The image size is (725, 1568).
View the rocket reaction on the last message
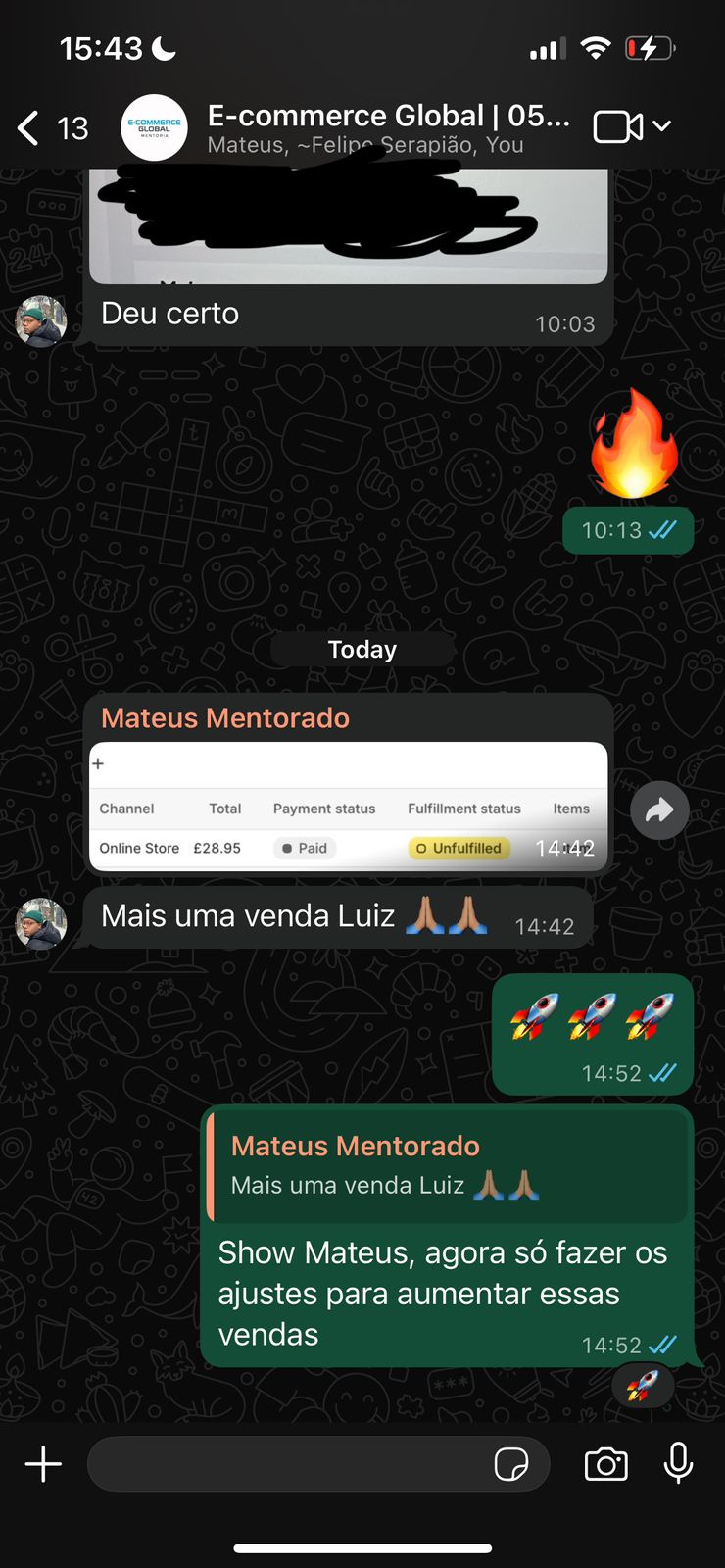tap(643, 1386)
